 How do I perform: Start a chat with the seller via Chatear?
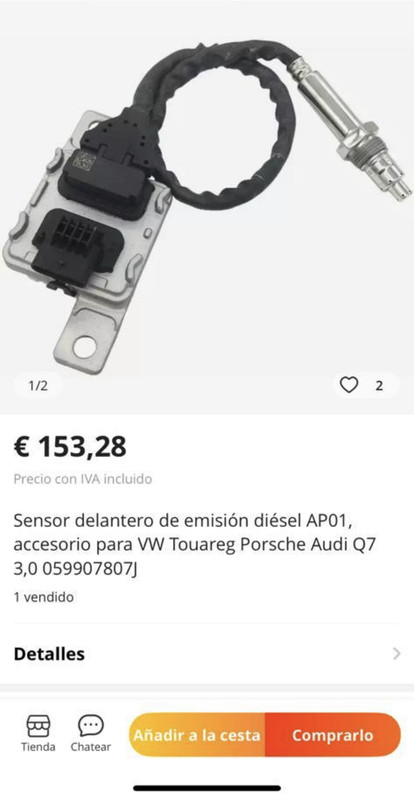pyautogui.click(x=91, y=734)
